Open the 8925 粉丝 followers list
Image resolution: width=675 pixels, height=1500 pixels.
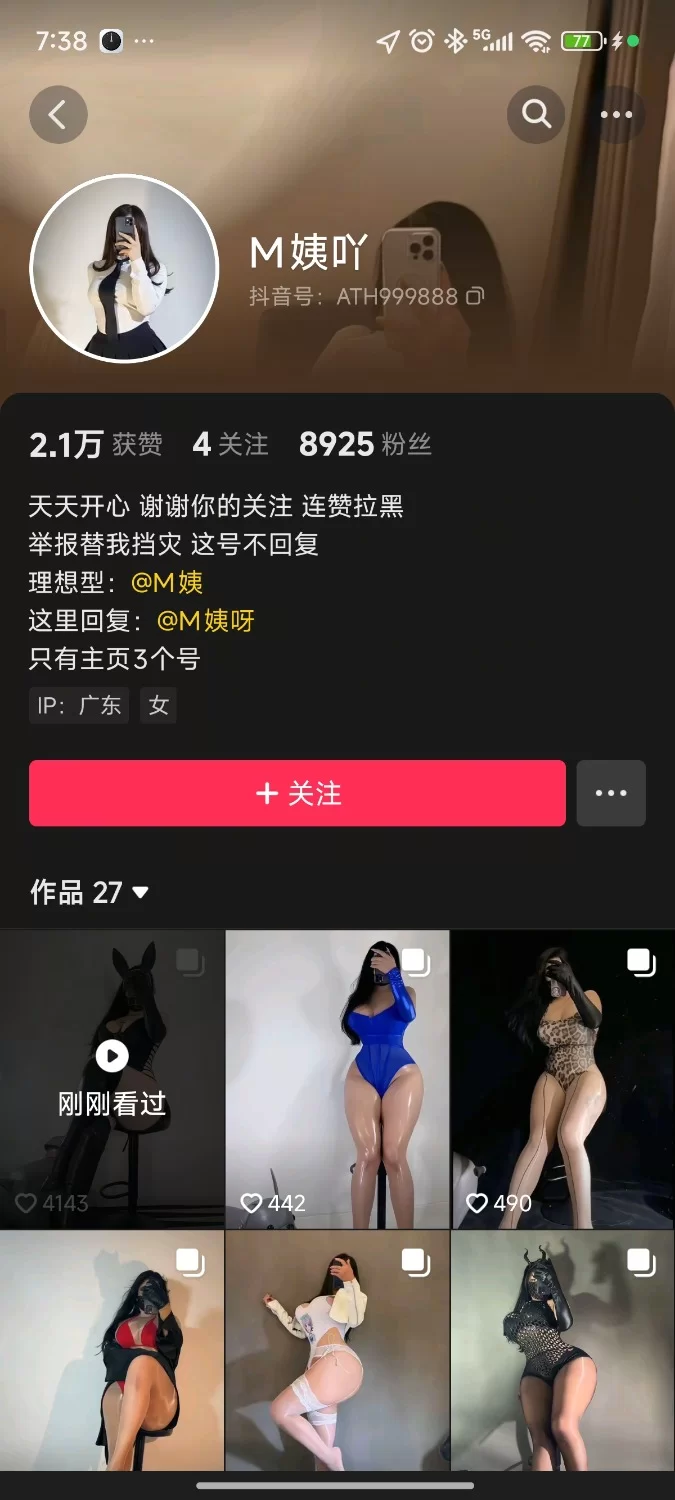365,444
